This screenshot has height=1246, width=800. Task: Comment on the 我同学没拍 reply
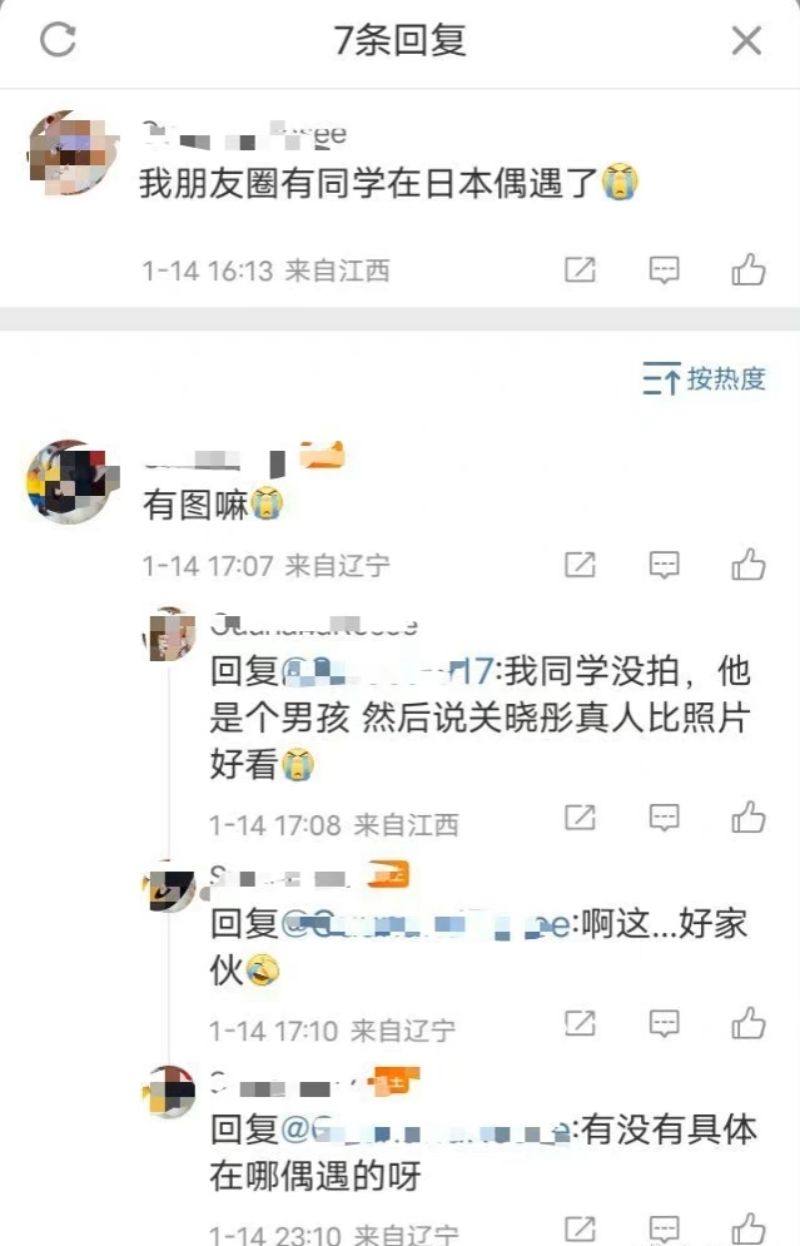tap(665, 819)
